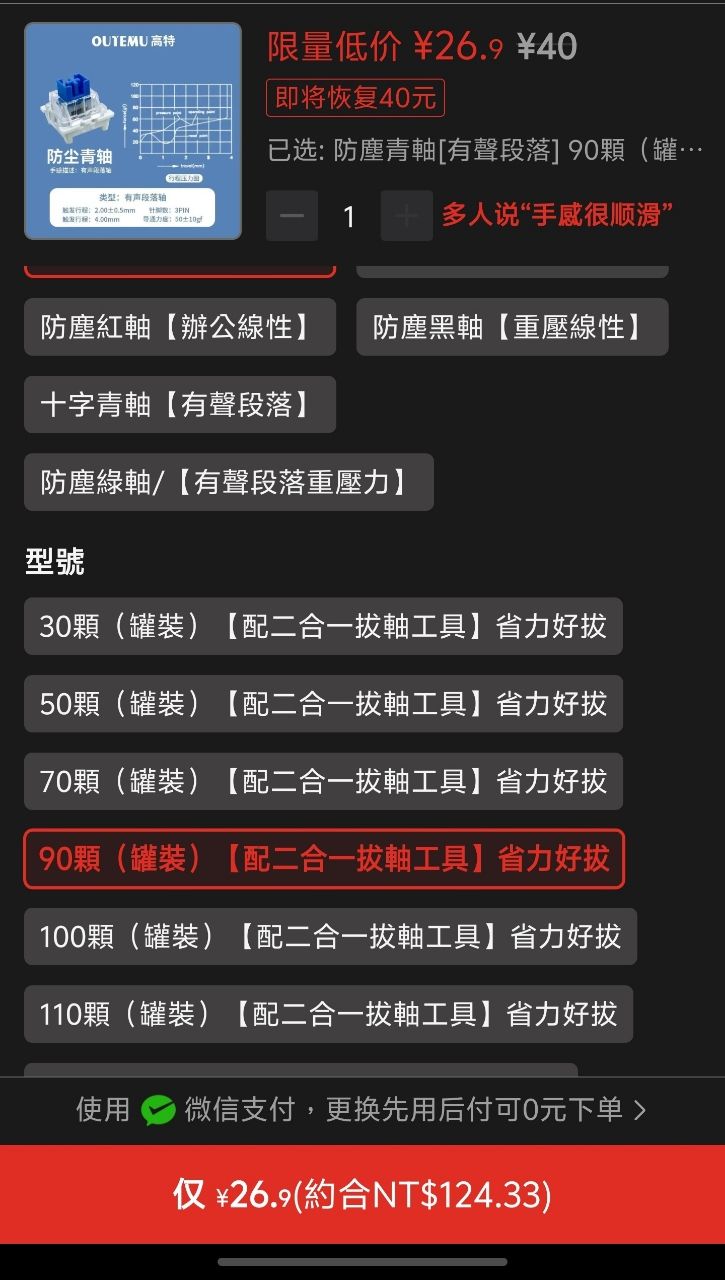The height and width of the screenshot is (1280, 725).
Task: Choose the 110顆（罐裝）option
Action: [328, 1014]
